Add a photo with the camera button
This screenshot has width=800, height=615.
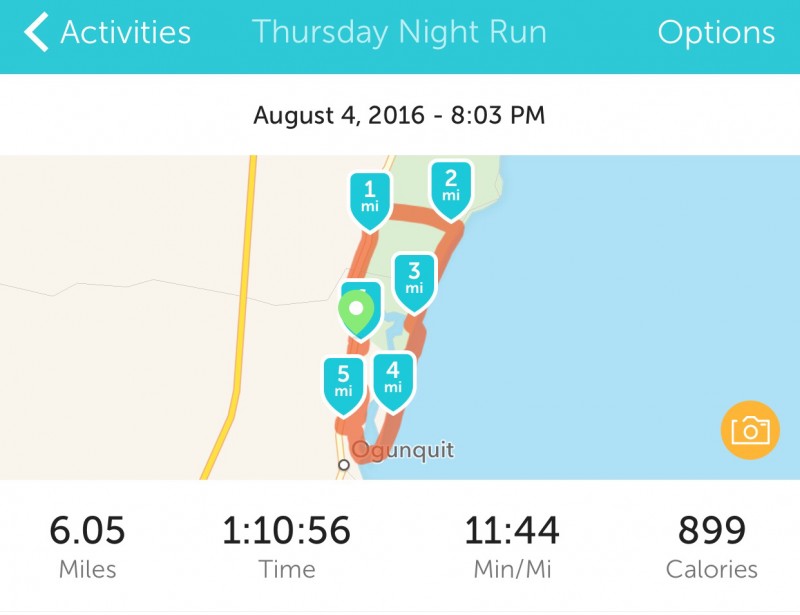[749, 430]
